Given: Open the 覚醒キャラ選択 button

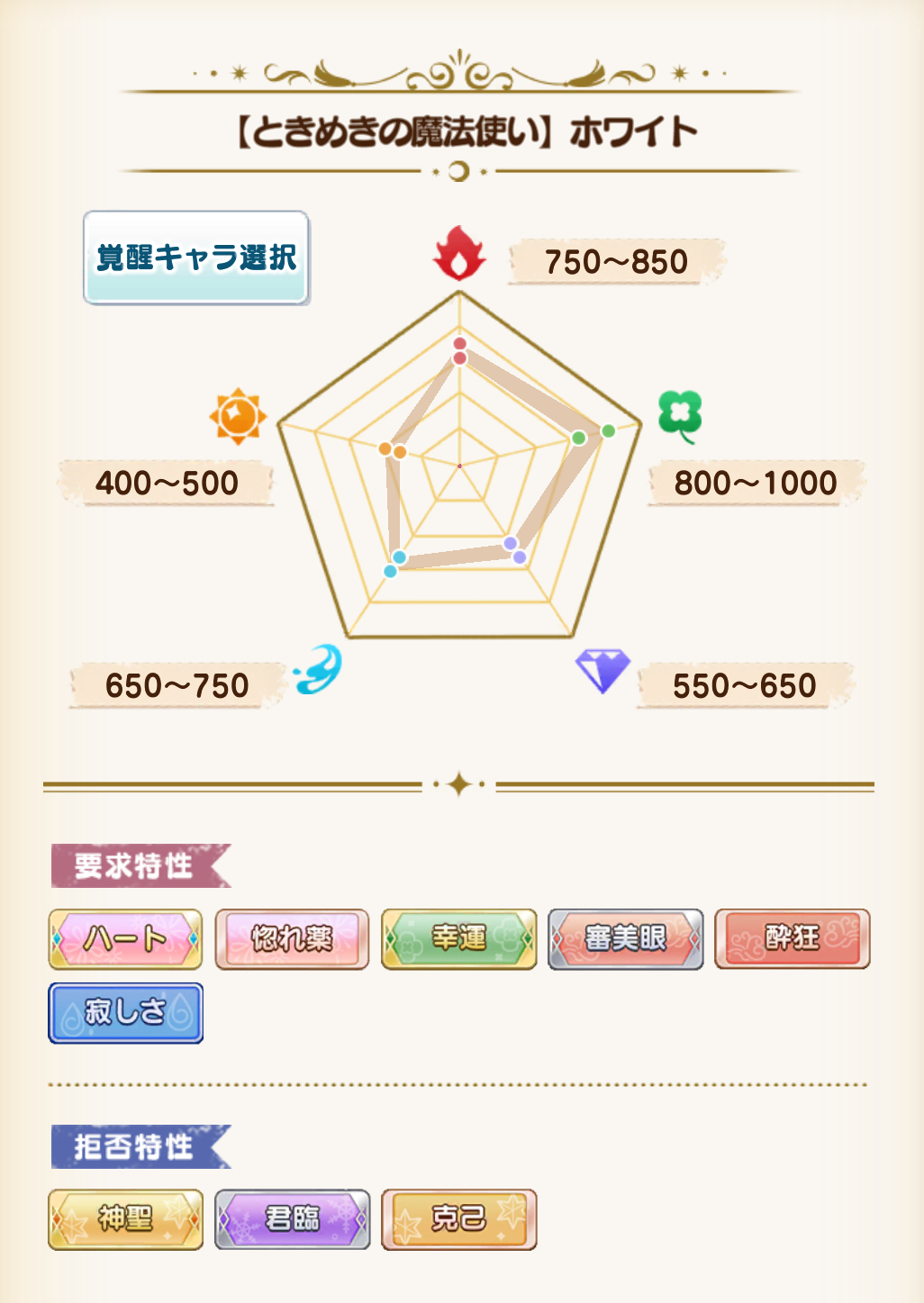Looking at the screenshot, I should point(196,258).
